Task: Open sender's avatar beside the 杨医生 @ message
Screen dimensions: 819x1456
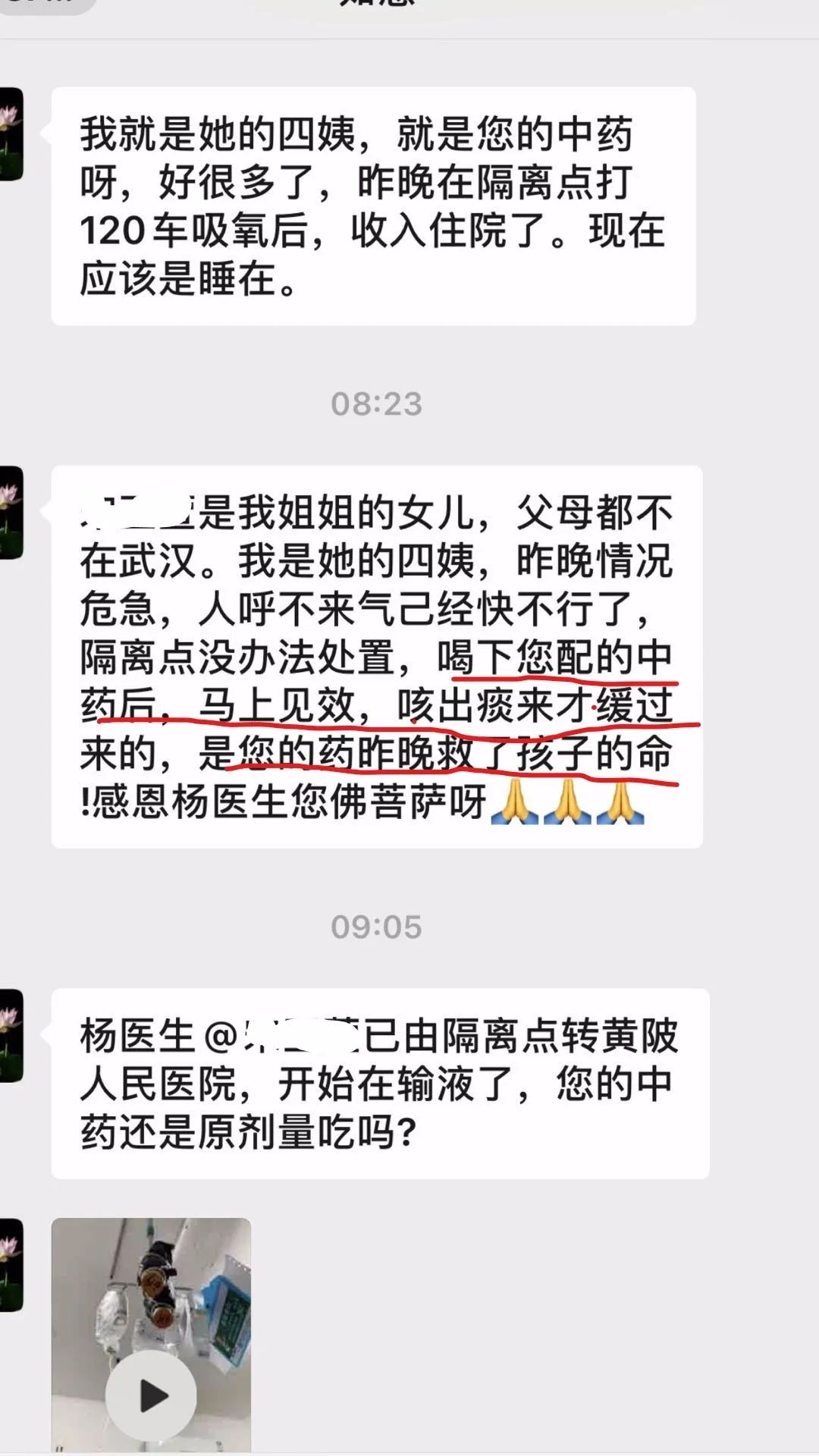Action: click(x=11, y=1035)
